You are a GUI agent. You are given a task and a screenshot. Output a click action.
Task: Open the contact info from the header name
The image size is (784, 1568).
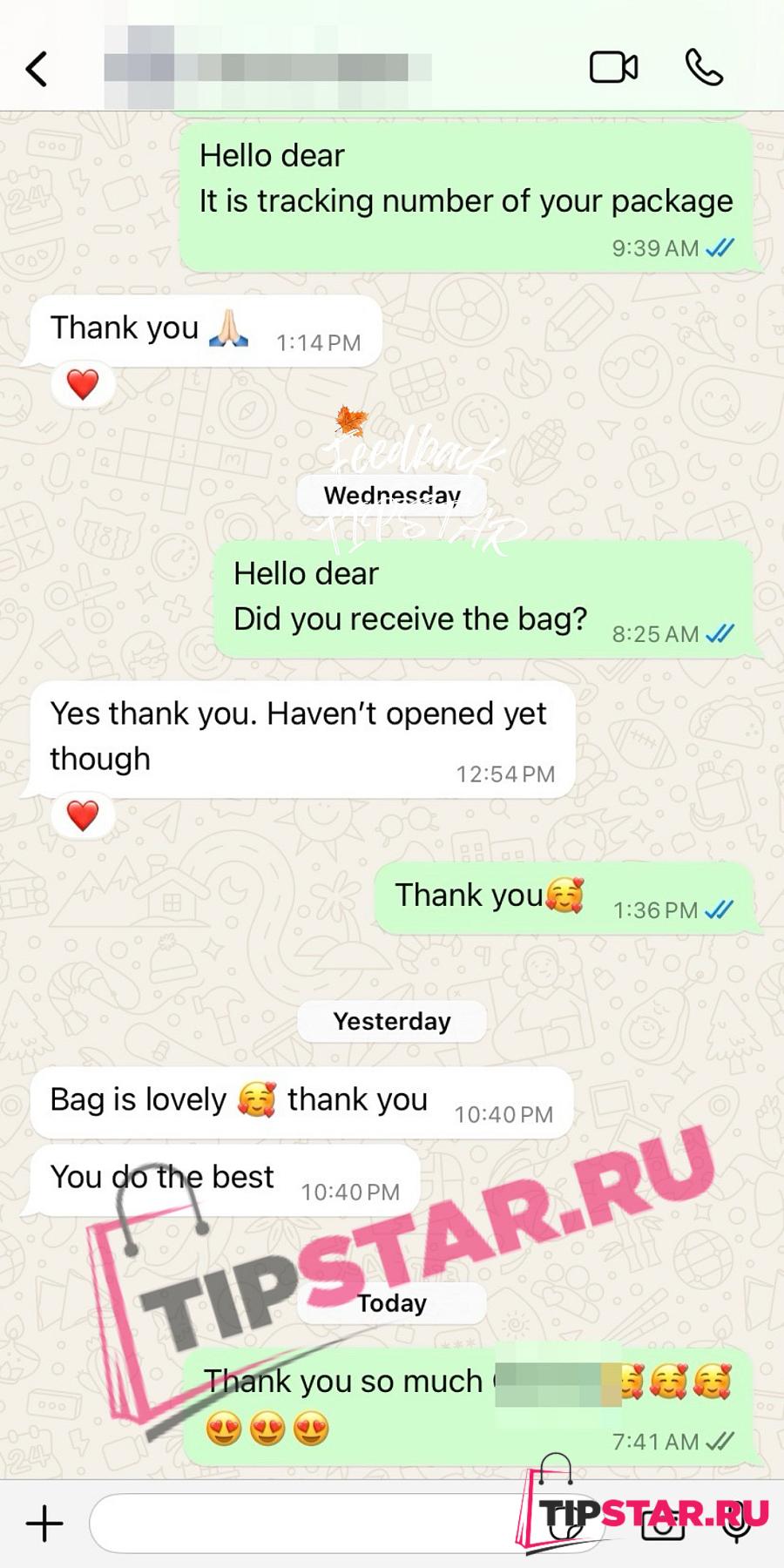267,67
